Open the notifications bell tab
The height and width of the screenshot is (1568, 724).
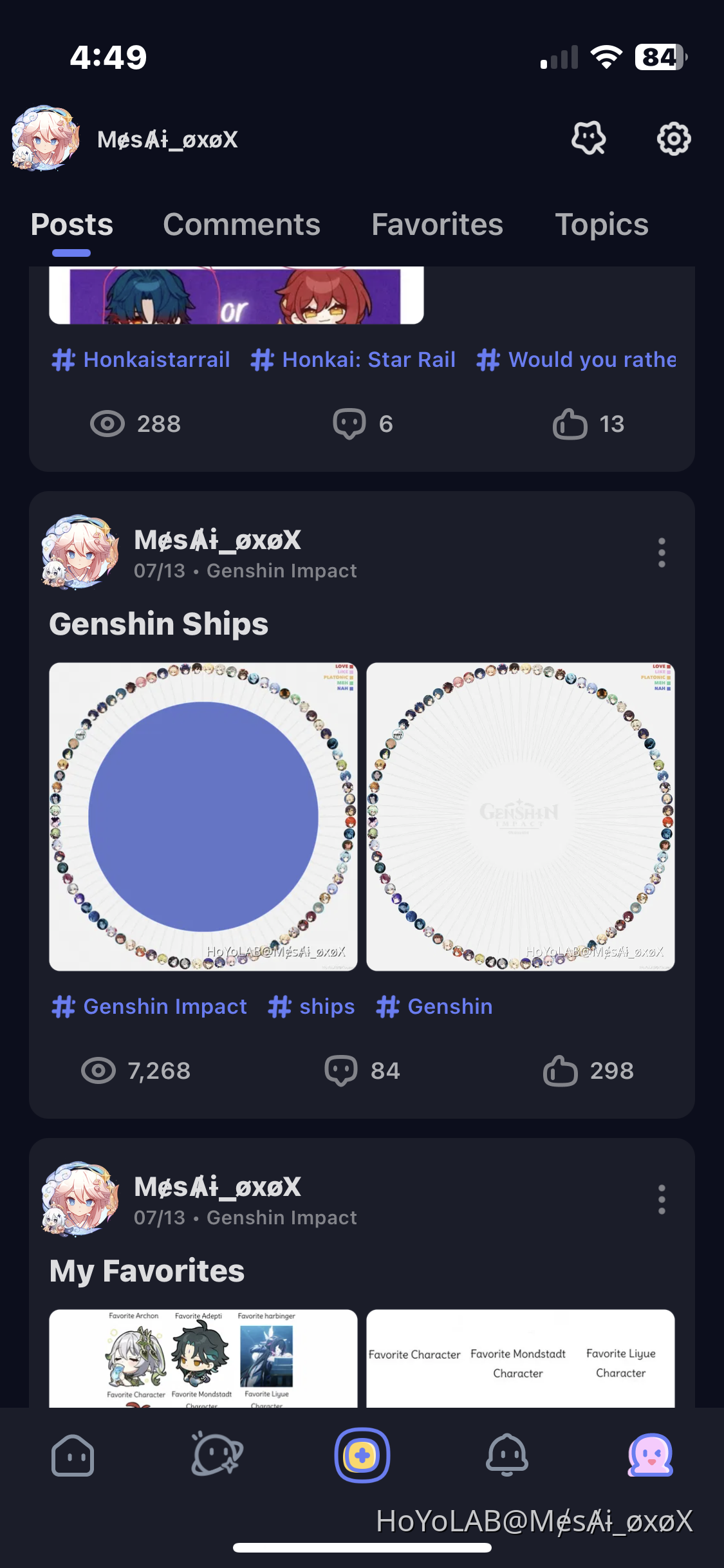tap(506, 1455)
